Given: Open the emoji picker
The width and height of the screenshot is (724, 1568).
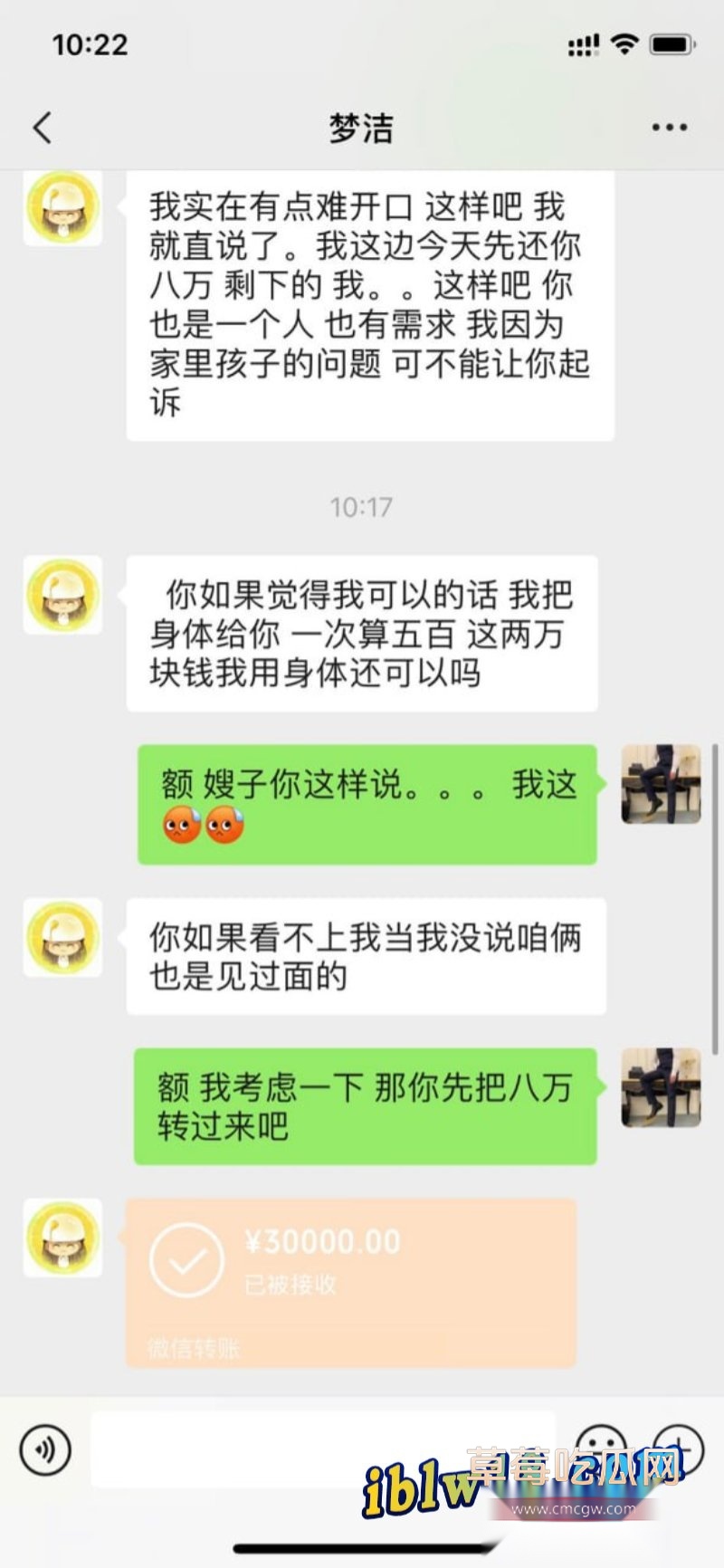Looking at the screenshot, I should pos(601,1447).
